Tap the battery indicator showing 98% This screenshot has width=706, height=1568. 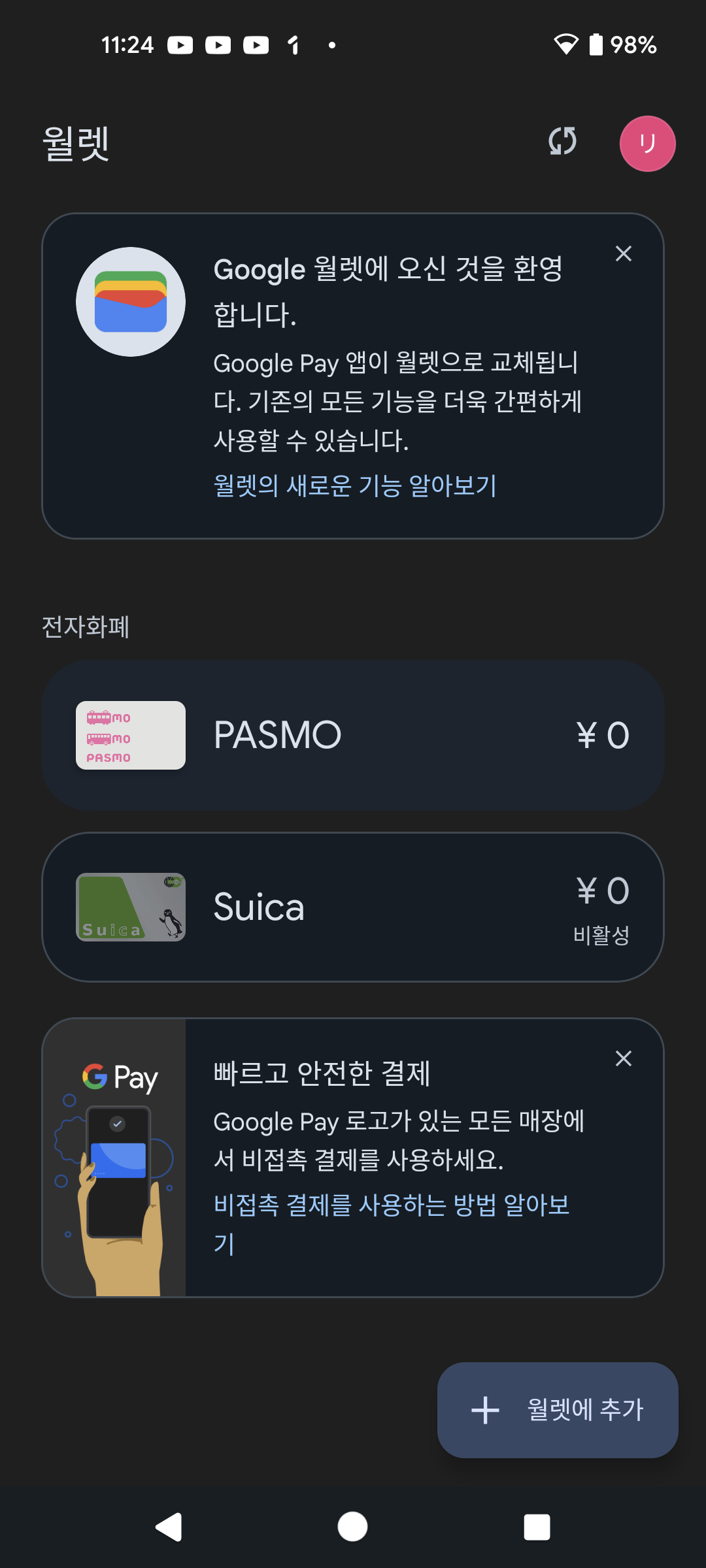coord(621,43)
